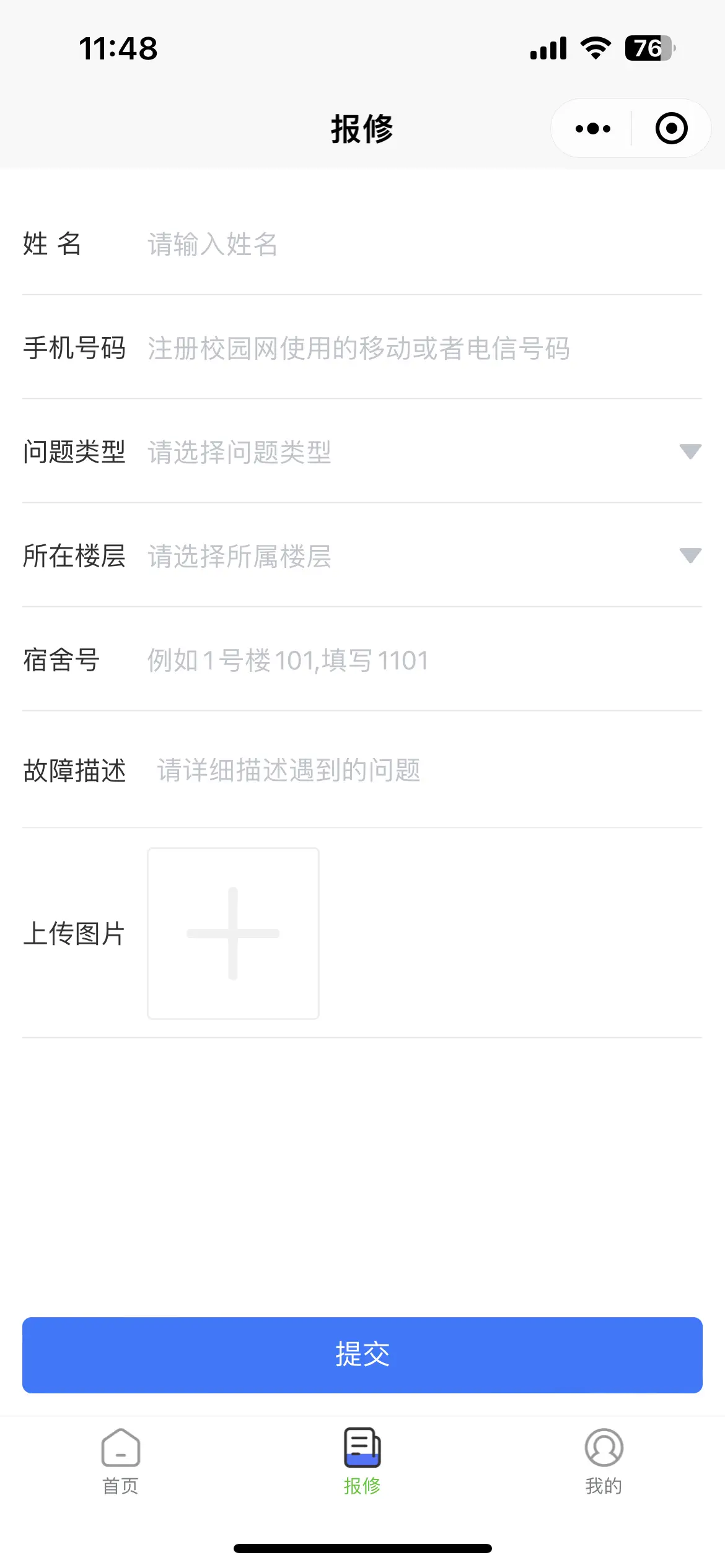
Task: Expand the 问题类型 dropdown
Action: 424,452
